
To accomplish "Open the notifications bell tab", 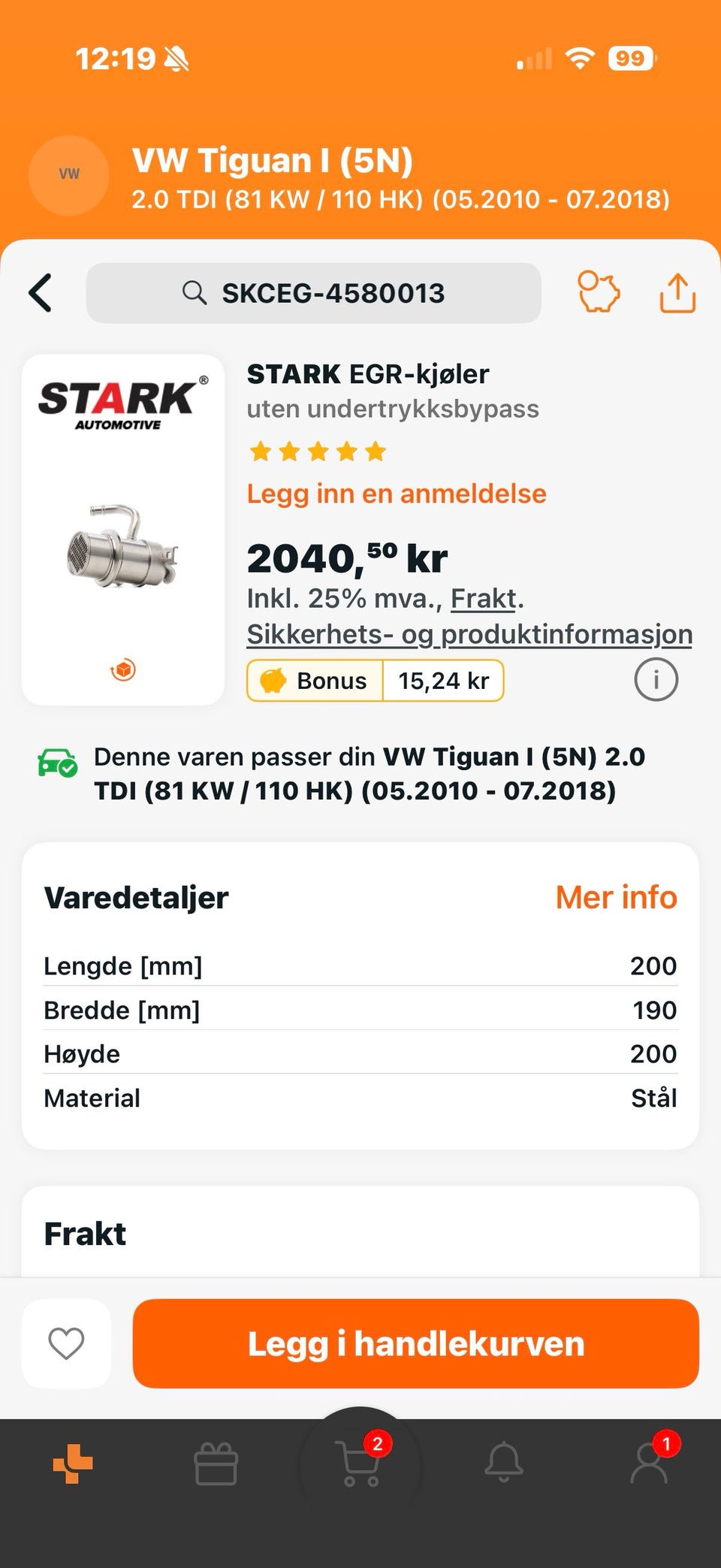I will [504, 1462].
